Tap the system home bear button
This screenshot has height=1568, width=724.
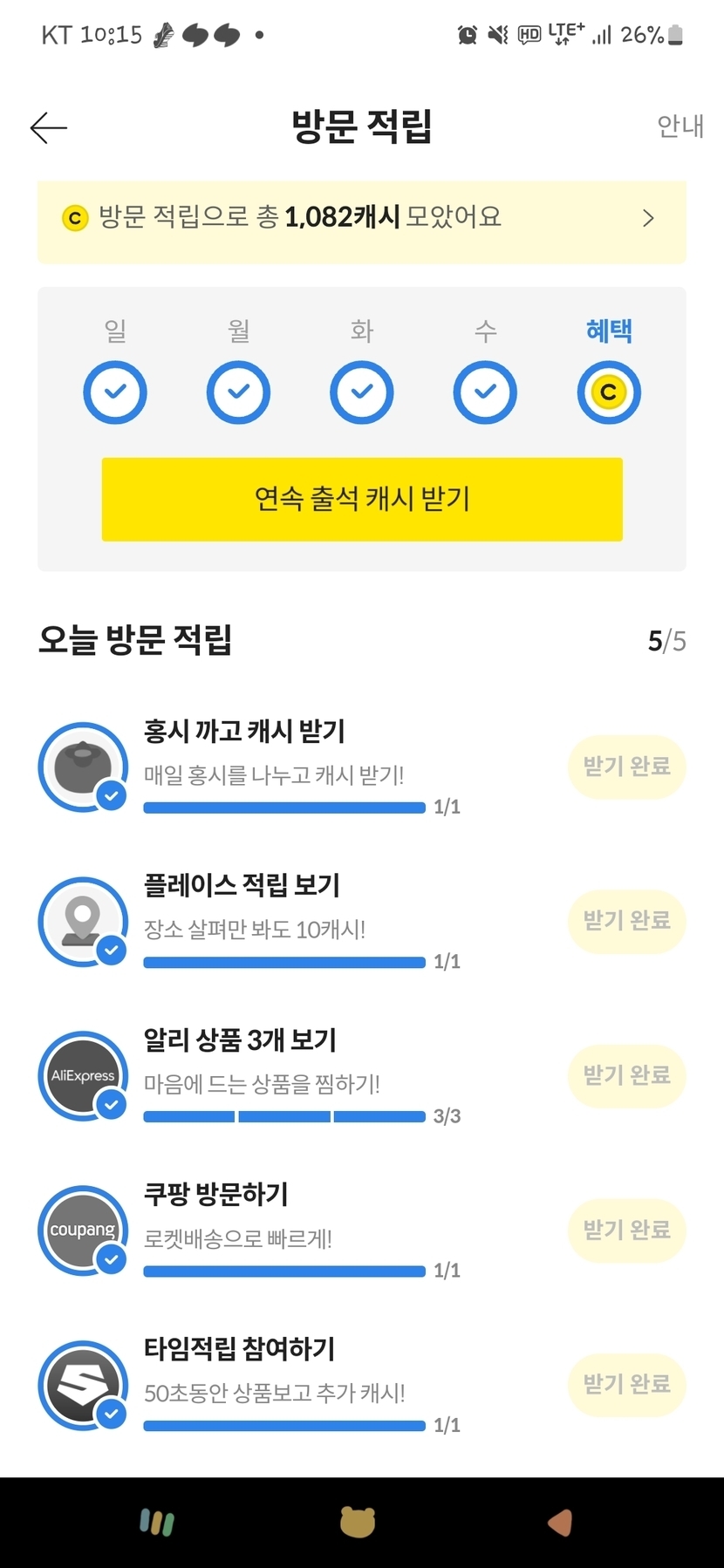pos(358,1522)
